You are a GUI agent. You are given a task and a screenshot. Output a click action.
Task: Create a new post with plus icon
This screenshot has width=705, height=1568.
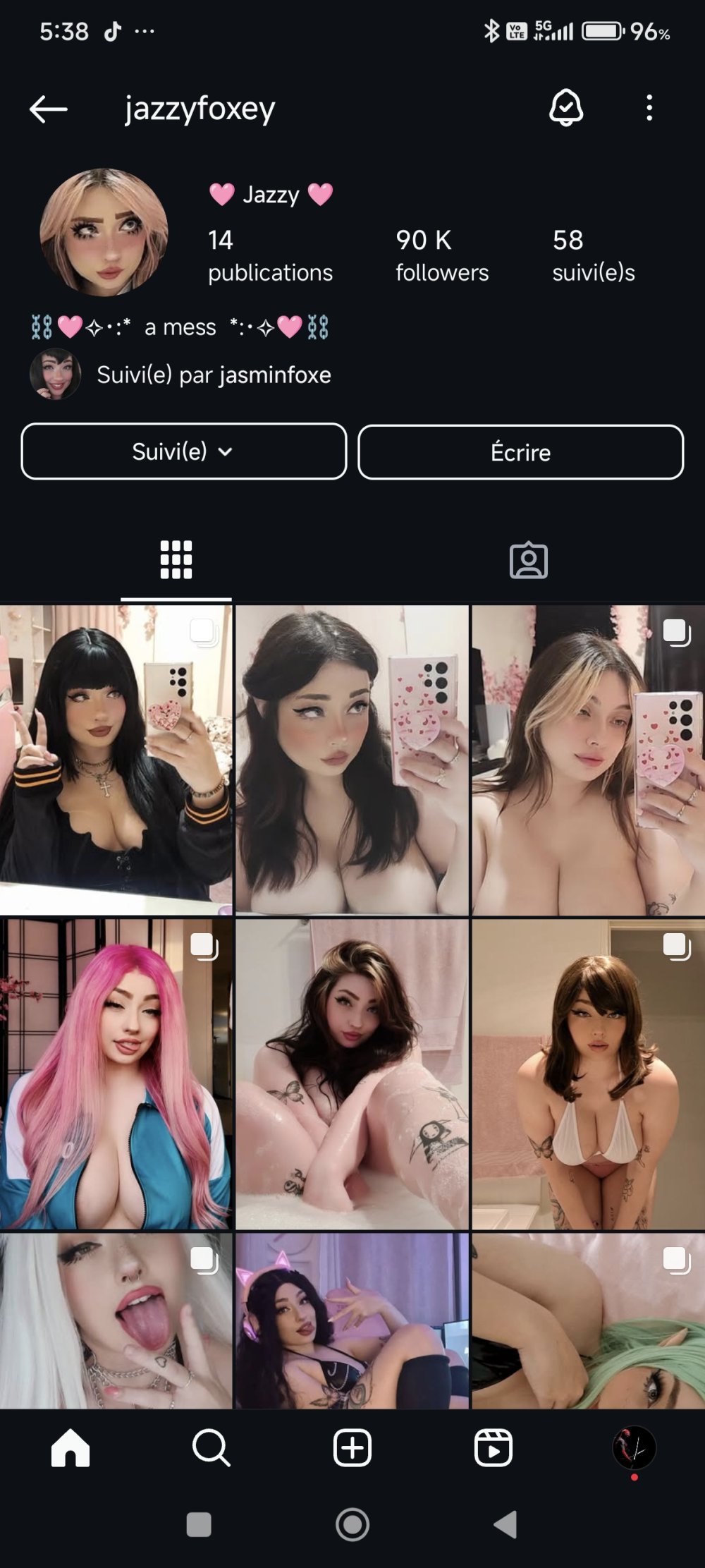pos(352,1448)
